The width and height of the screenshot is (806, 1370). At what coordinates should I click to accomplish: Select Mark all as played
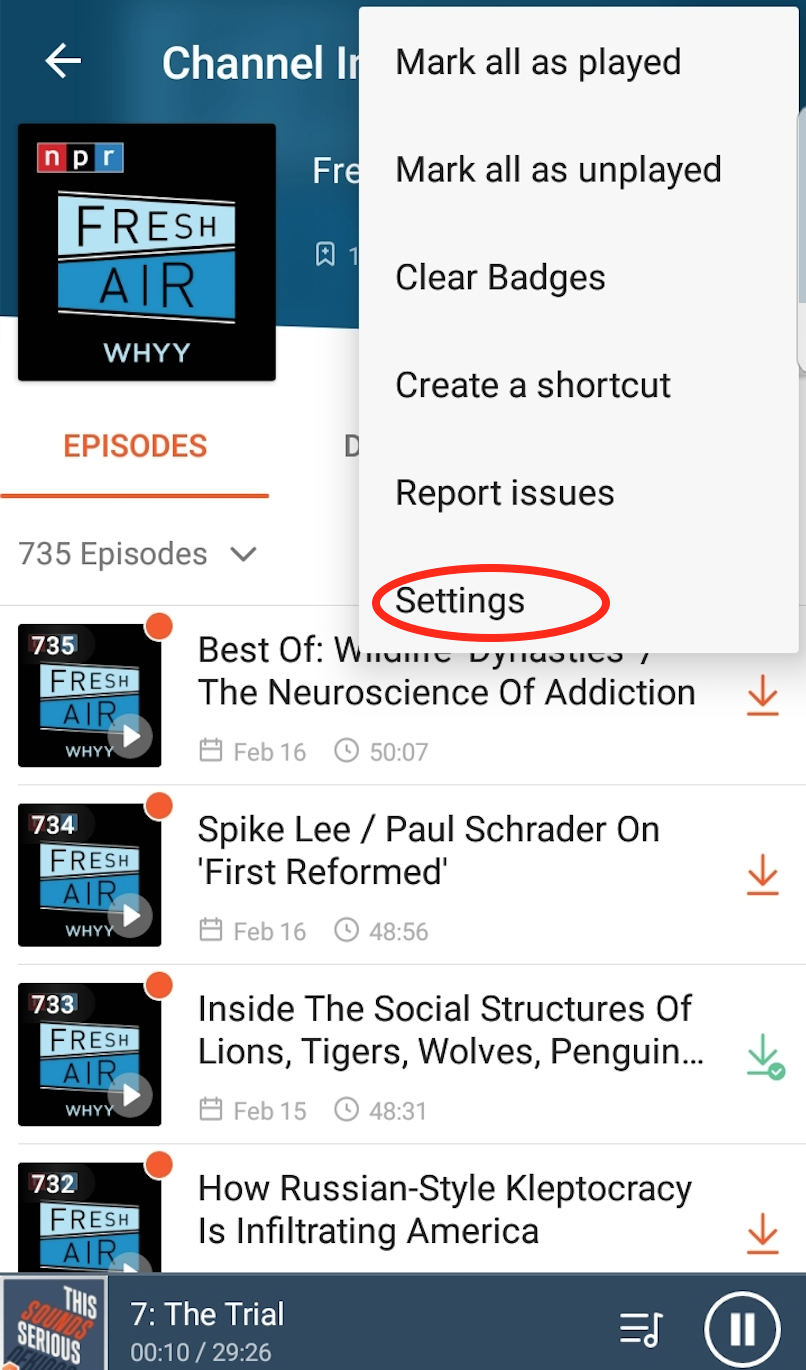coord(538,62)
